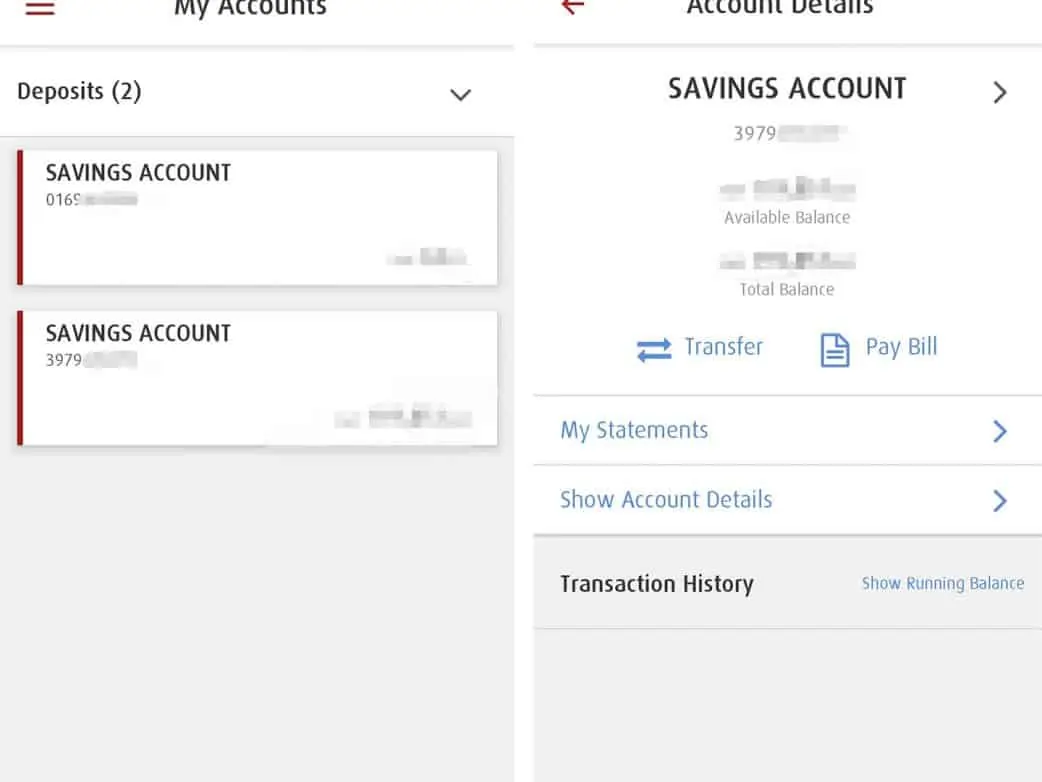This screenshot has height=782, width=1042.
Task: Open the savings account starting with 0169
Action: coord(258,217)
